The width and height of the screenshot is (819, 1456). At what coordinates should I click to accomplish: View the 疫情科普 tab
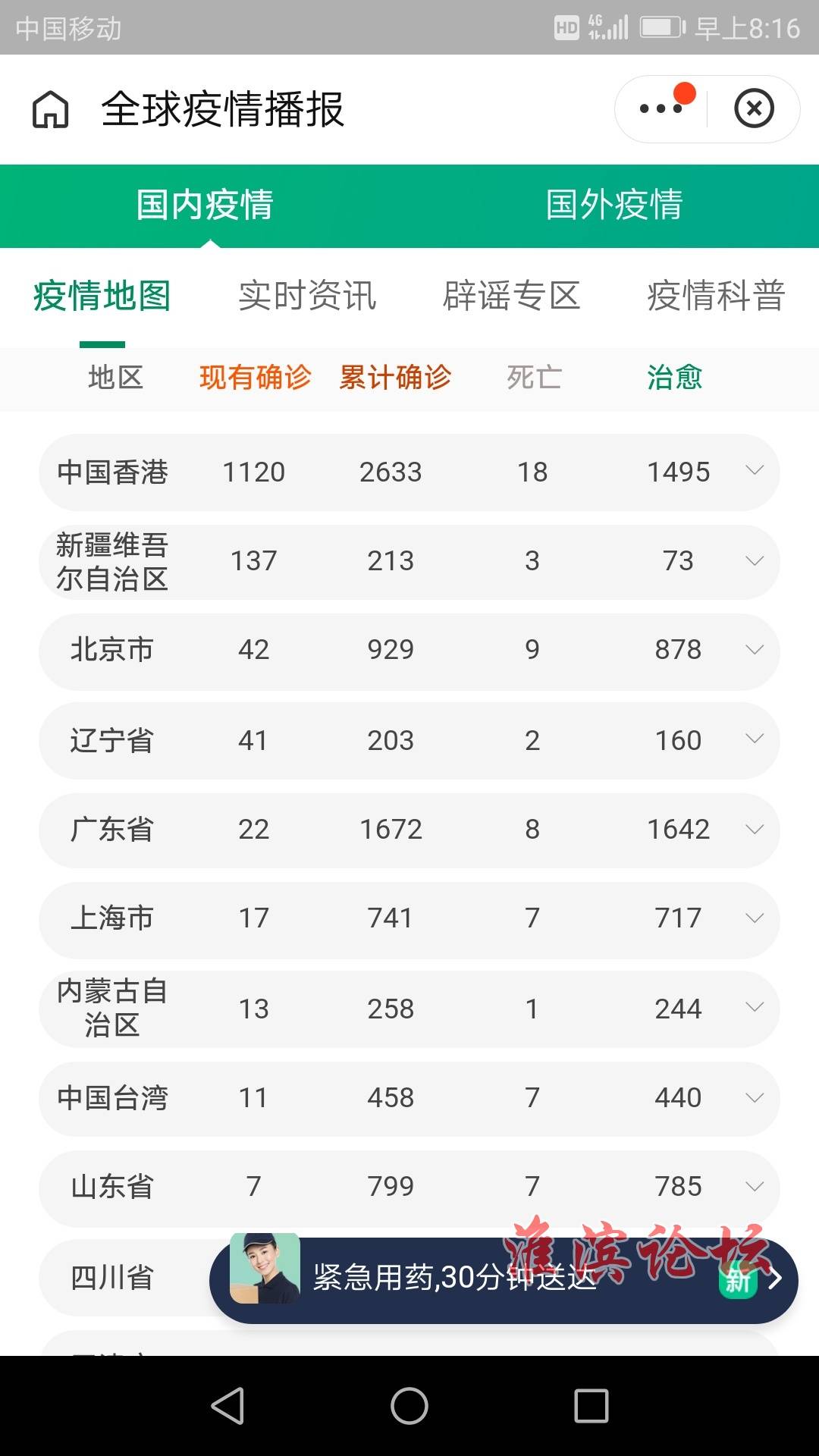click(716, 296)
